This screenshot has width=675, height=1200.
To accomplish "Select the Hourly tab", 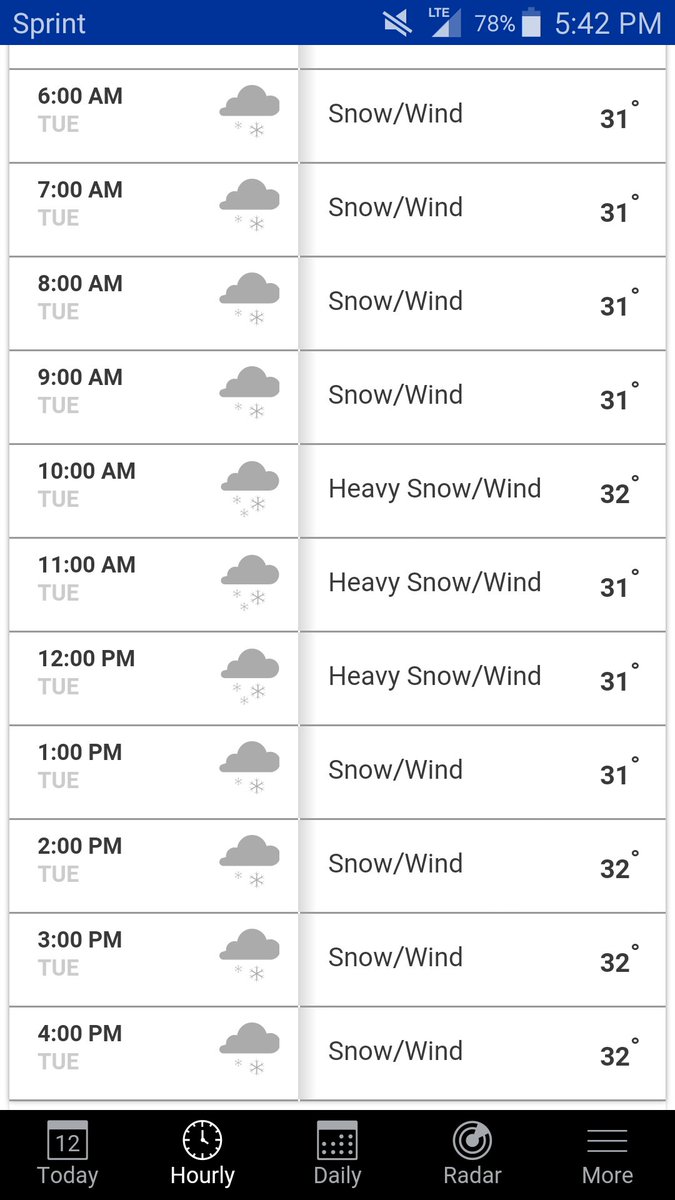I will [x=202, y=1154].
